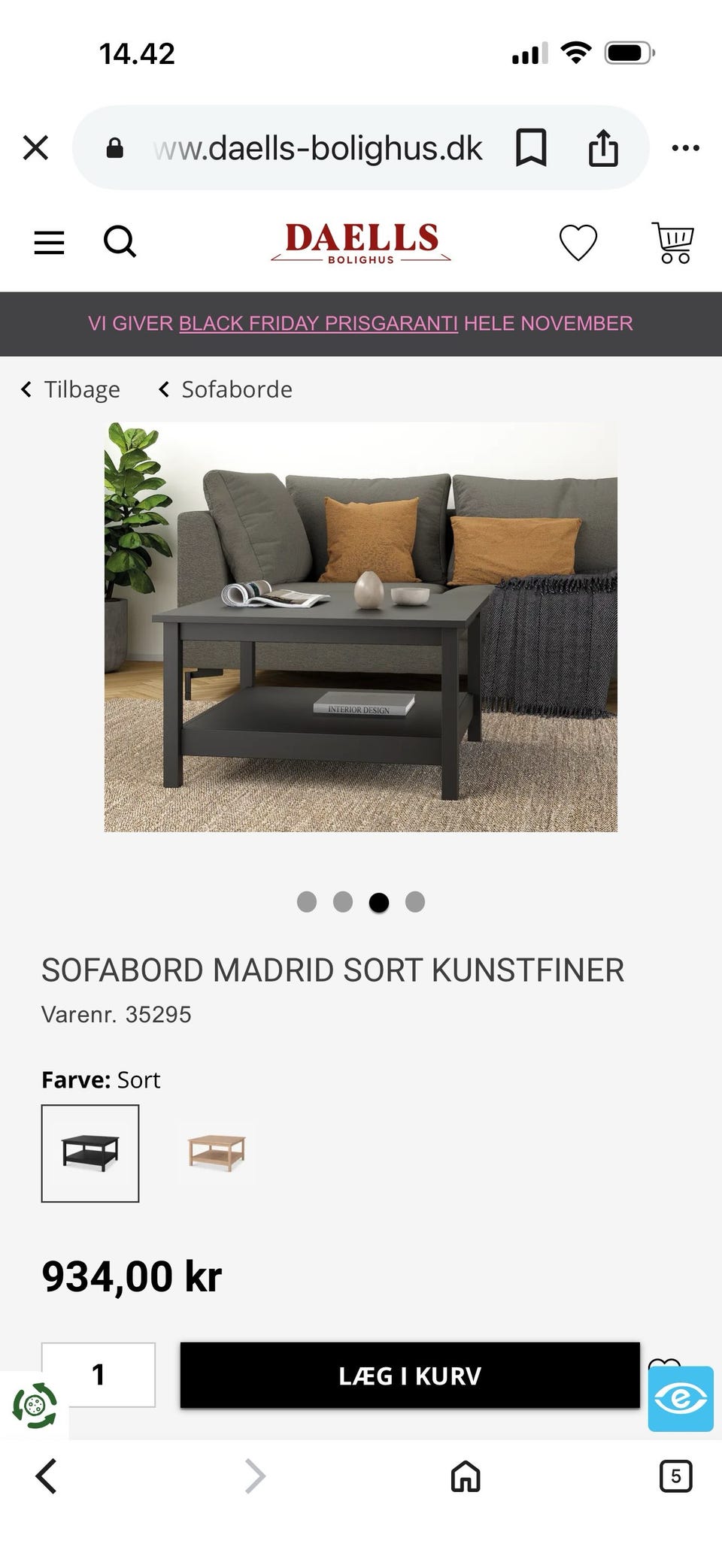This screenshot has height=1568, width=722.
Task: View the shopping cart
Action: [x=675, y=242]
